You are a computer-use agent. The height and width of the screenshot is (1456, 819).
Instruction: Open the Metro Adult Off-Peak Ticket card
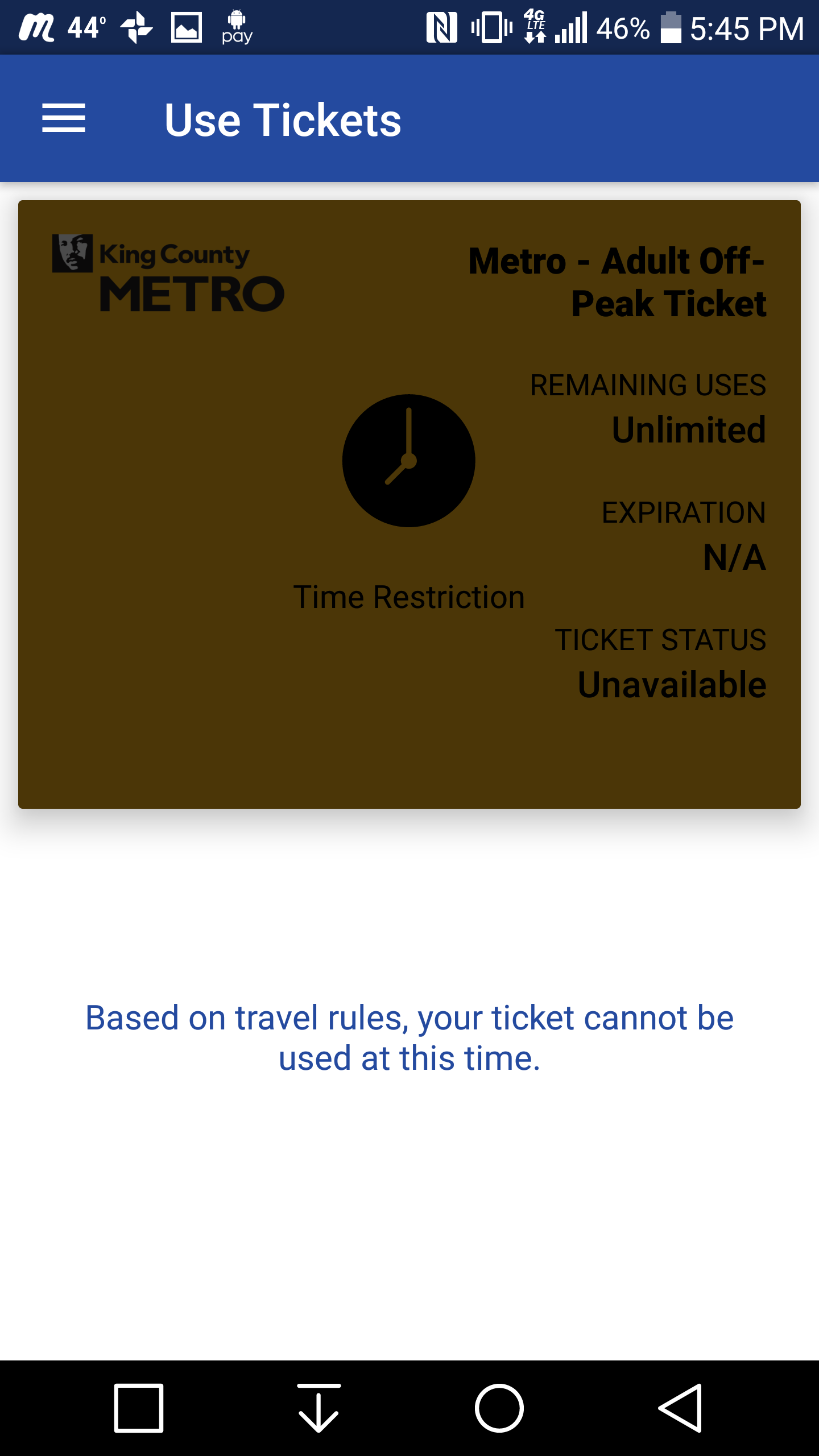[409, 504]
